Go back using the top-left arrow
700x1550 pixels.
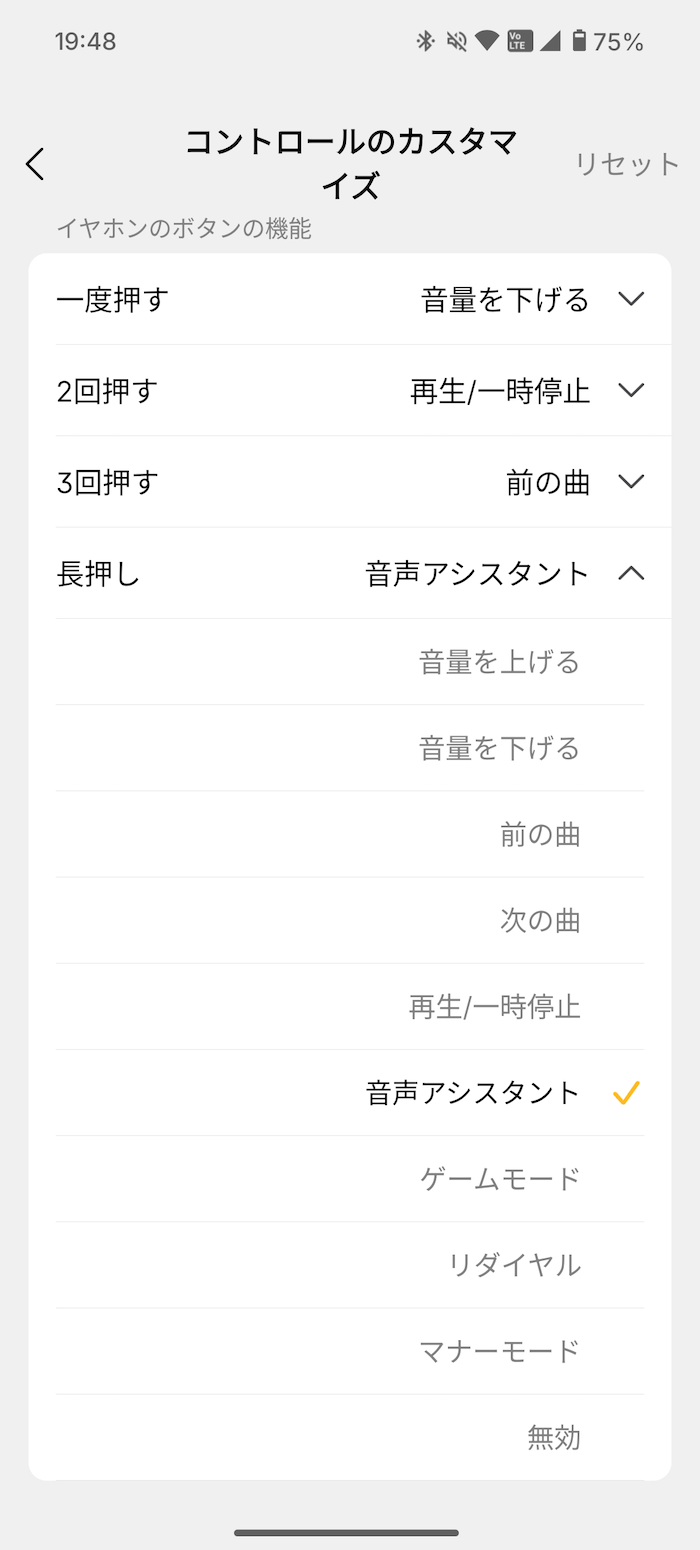click(x=35, y=164)
